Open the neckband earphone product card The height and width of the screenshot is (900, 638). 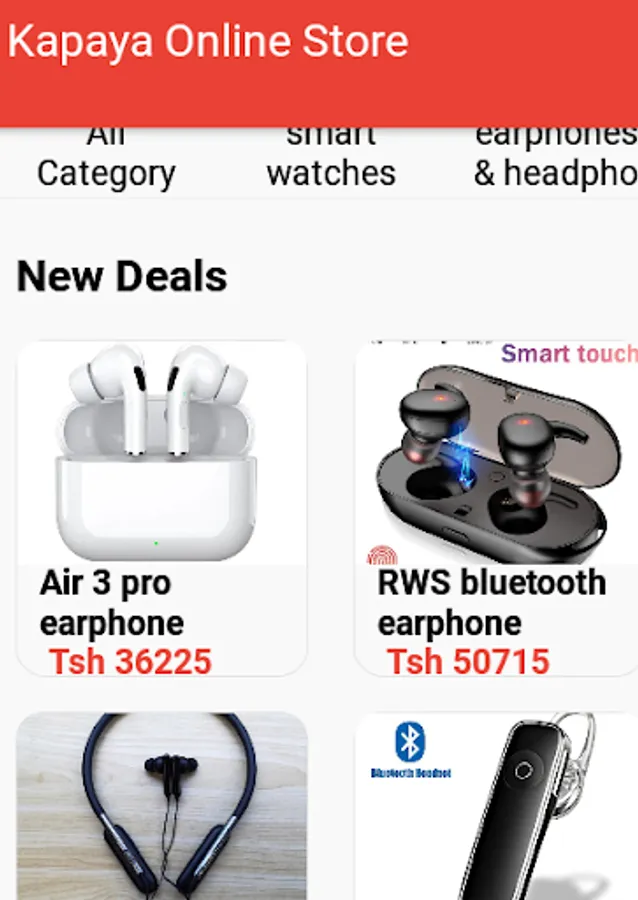pyautogui.click(x=162, y=806)
